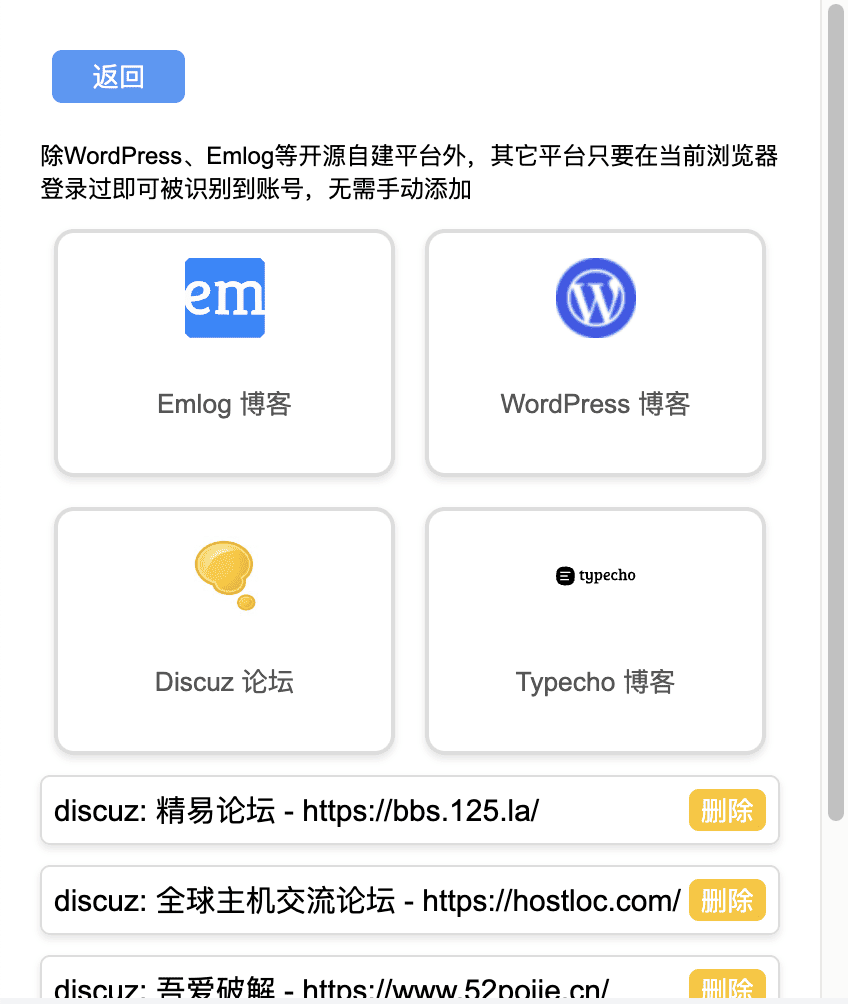Screen dimensions: 848x1004
Task: Delete the 吾爱破解 52pojie entry
Action: (727, 985)
